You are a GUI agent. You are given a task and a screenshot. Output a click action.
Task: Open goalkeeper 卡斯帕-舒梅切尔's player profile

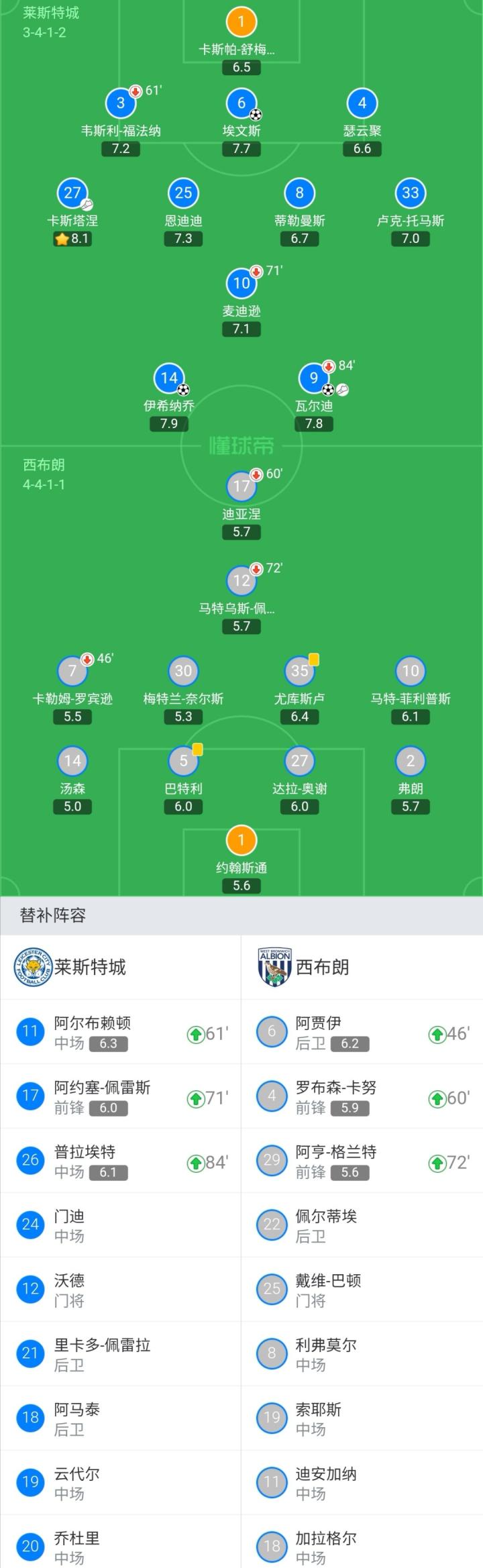tap(241, 22)
